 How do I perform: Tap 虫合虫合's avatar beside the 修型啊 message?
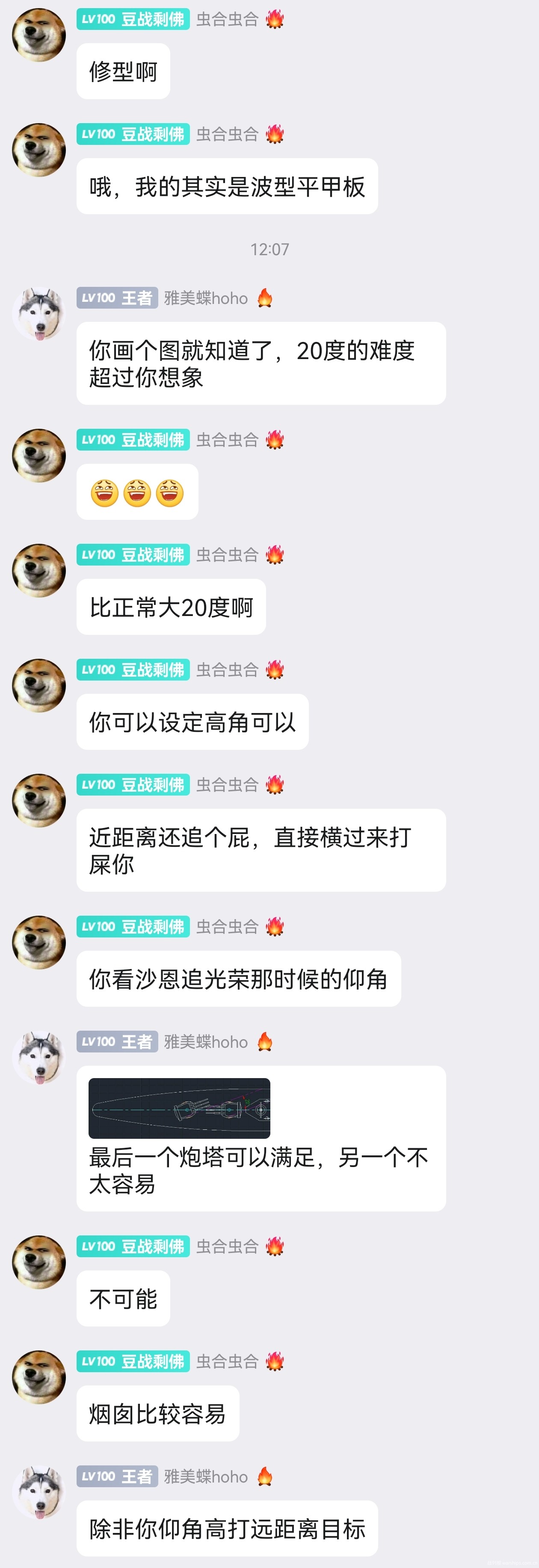(x=39, y=35)
